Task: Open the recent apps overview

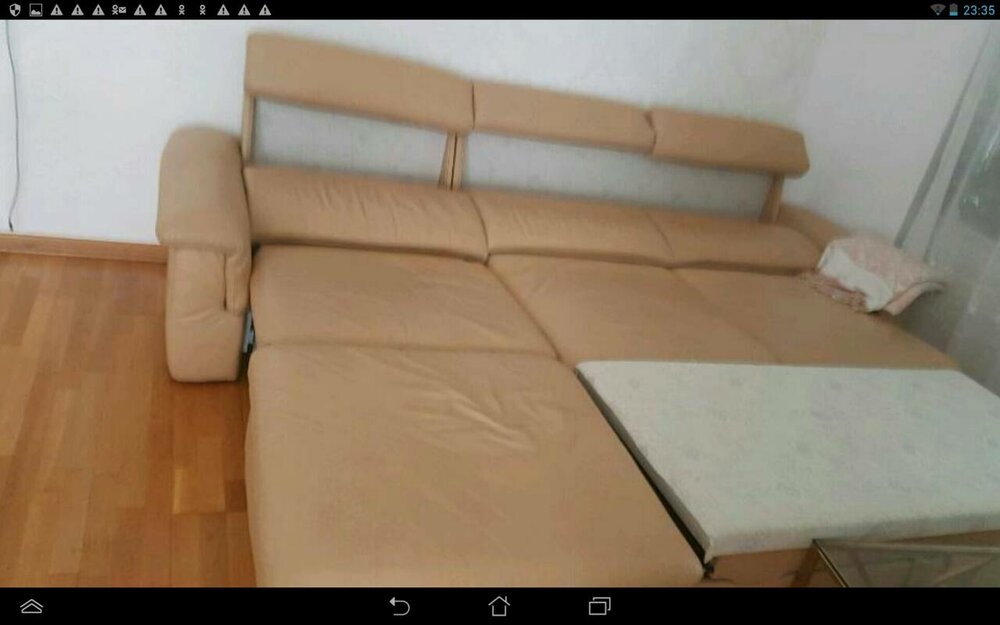Action: [x=599, y=606]
